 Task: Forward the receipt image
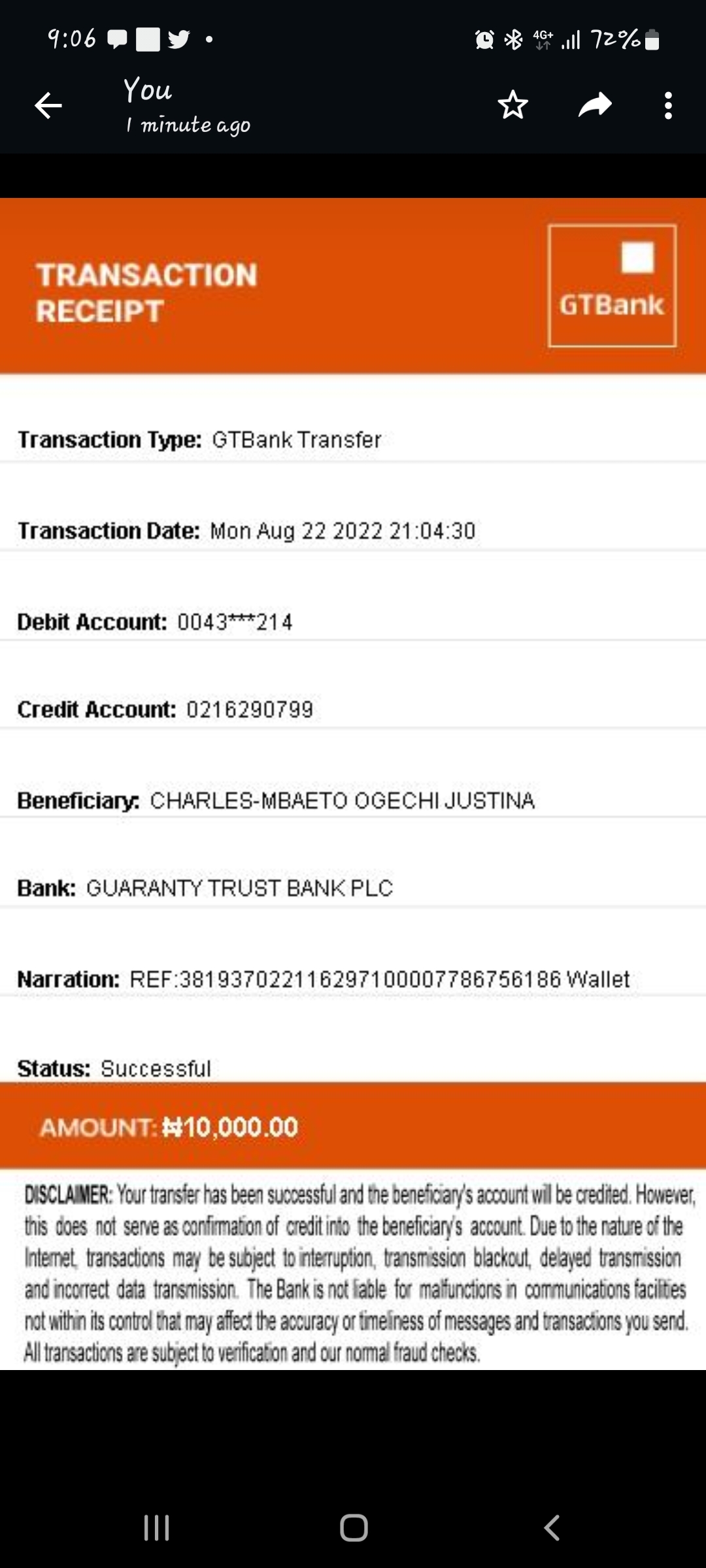pyautogui.click(x=595, y=105)
